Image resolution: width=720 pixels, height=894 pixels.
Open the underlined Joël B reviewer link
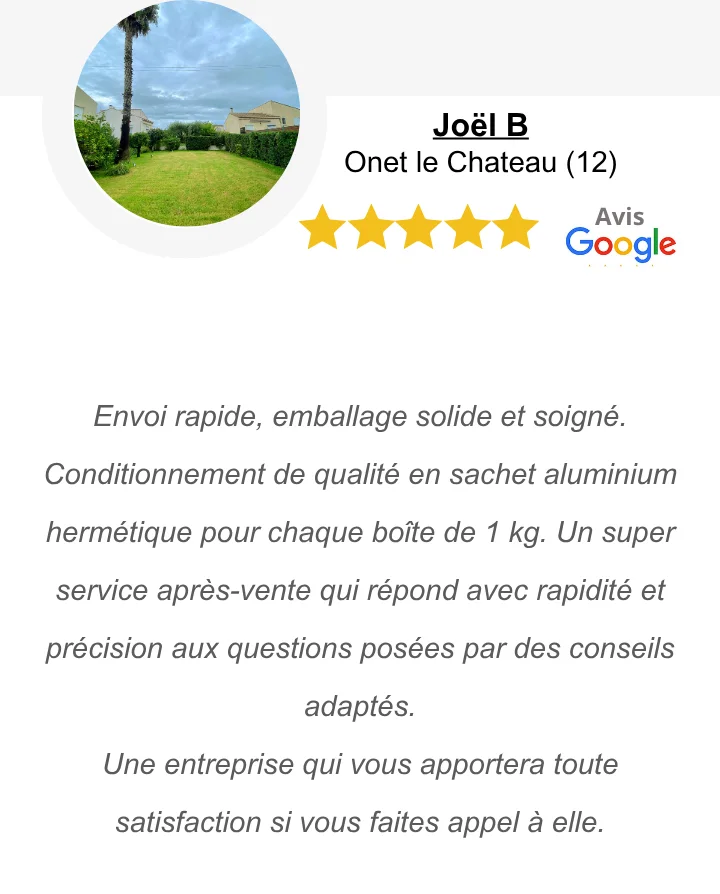pyautogui.click(x=480, y=126)
